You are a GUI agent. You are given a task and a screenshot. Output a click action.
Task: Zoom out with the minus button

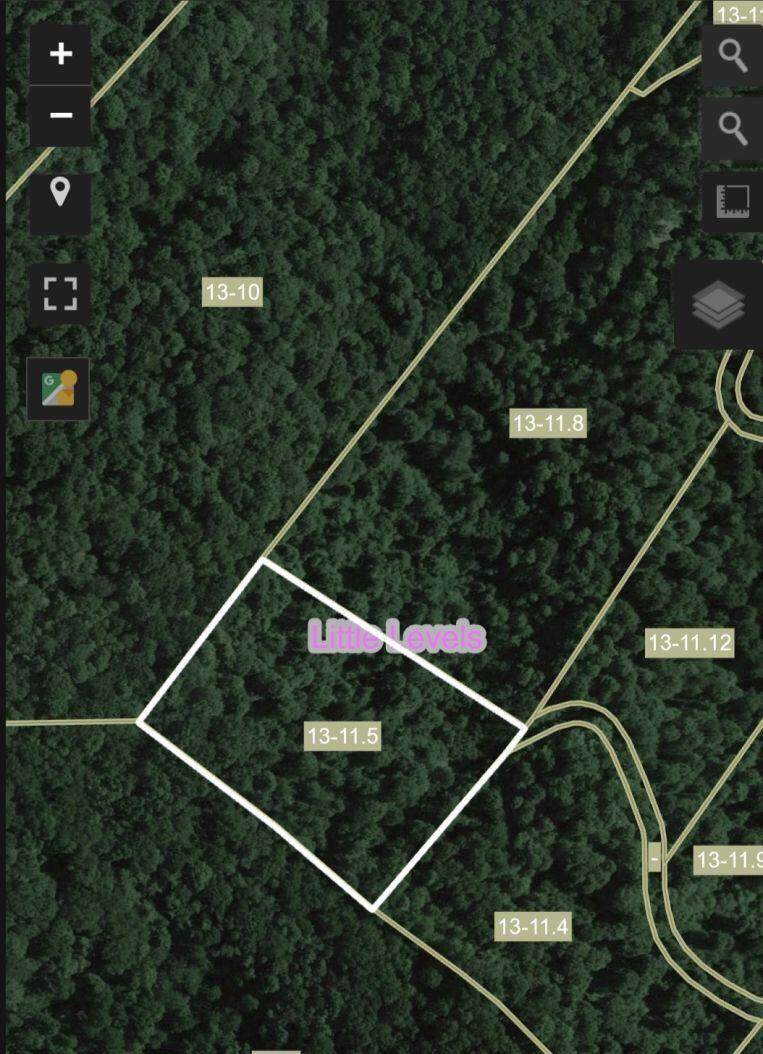coord(61,115)
